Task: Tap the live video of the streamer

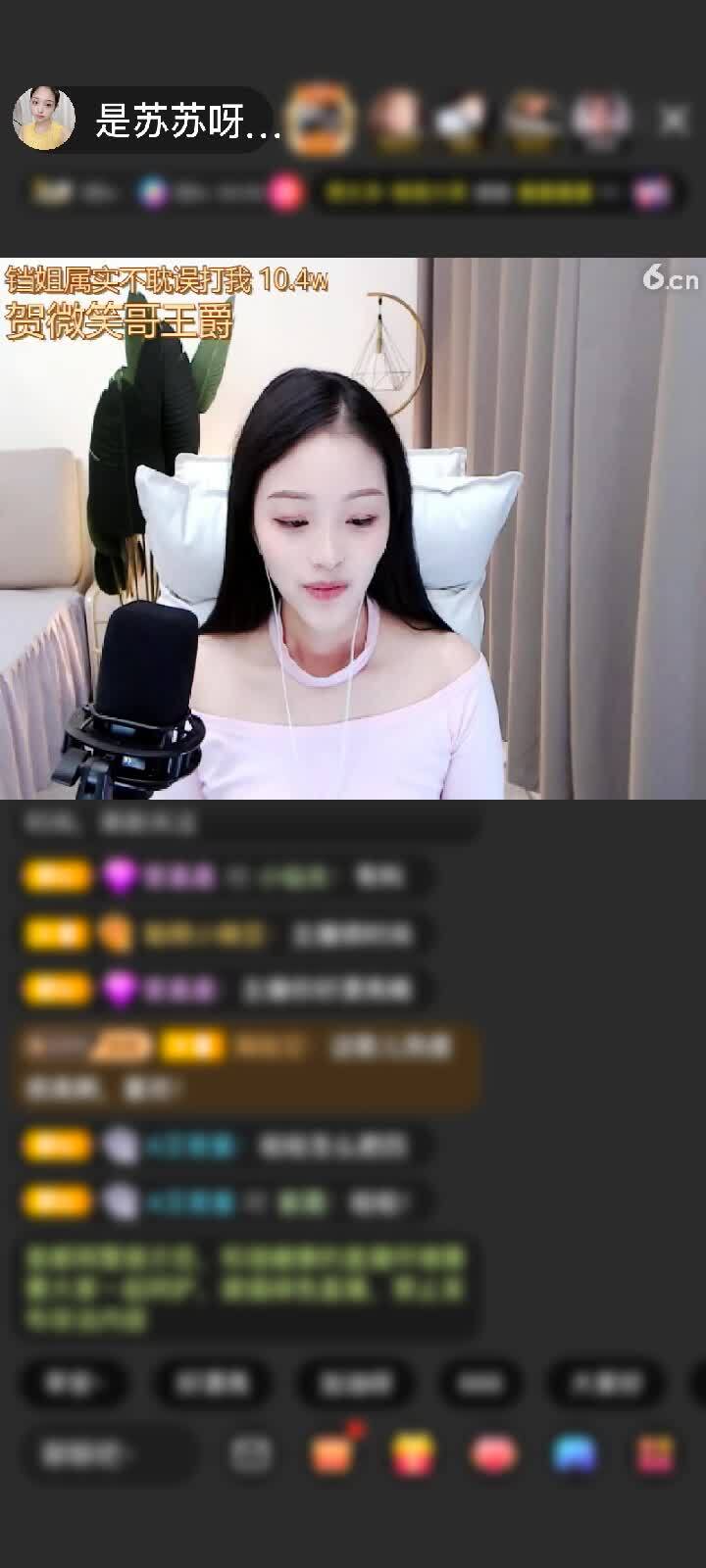Action: tap(353, 529)
